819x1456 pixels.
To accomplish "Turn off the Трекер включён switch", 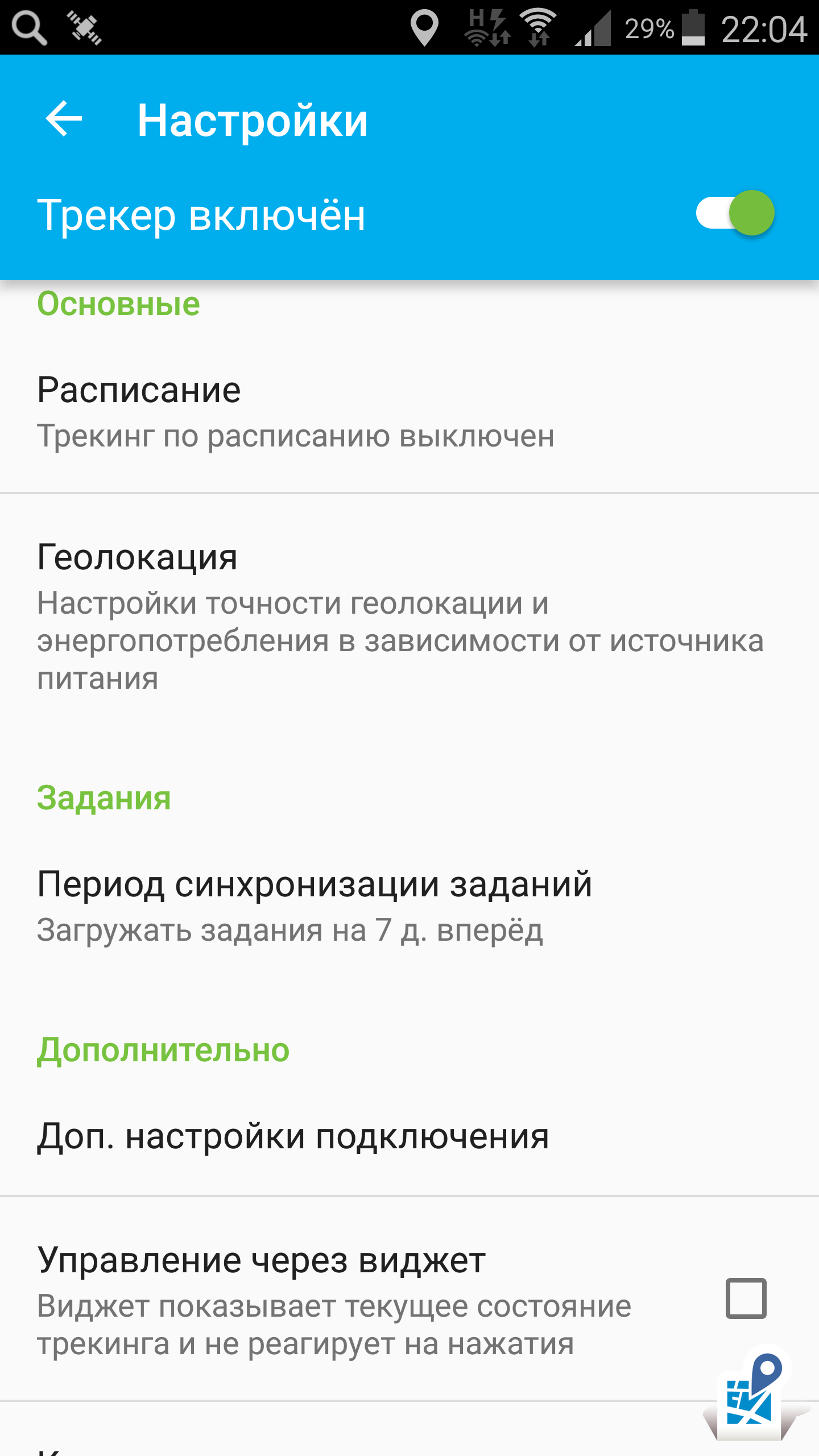I will click(735, 213).
